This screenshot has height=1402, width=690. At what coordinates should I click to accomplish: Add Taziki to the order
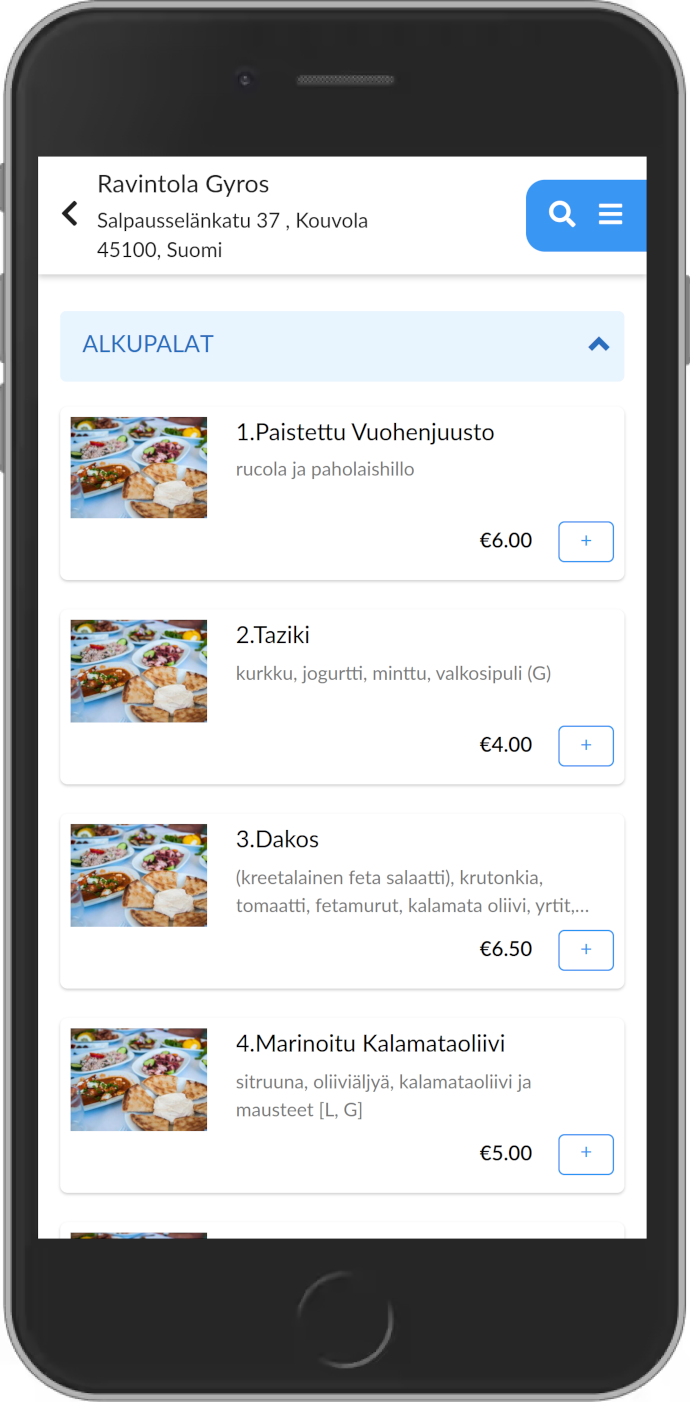click(x=585, y=745)
